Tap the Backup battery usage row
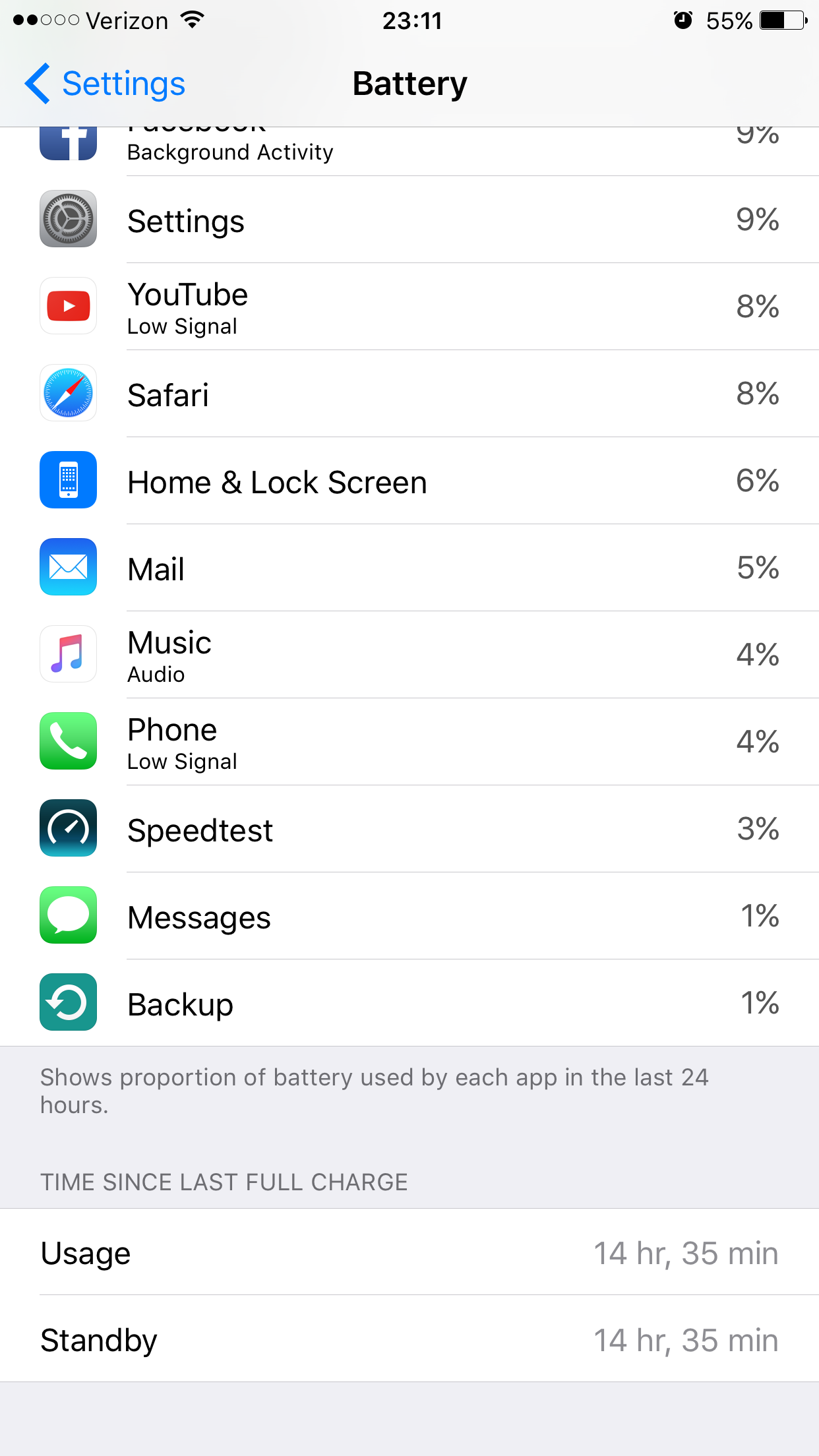Viewport: 819px width, 1456px height. 409,1004
